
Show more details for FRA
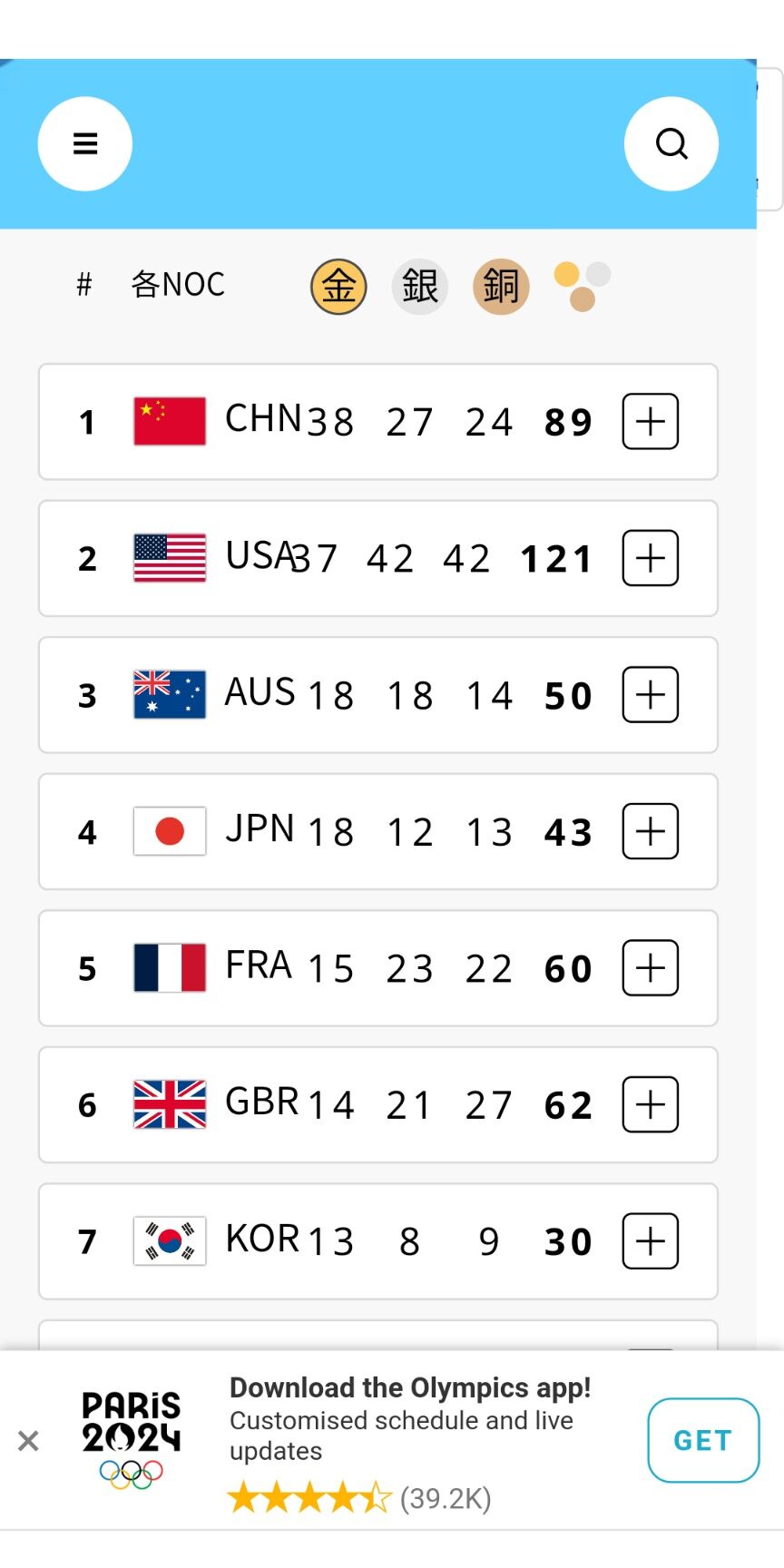click(650, 968)
